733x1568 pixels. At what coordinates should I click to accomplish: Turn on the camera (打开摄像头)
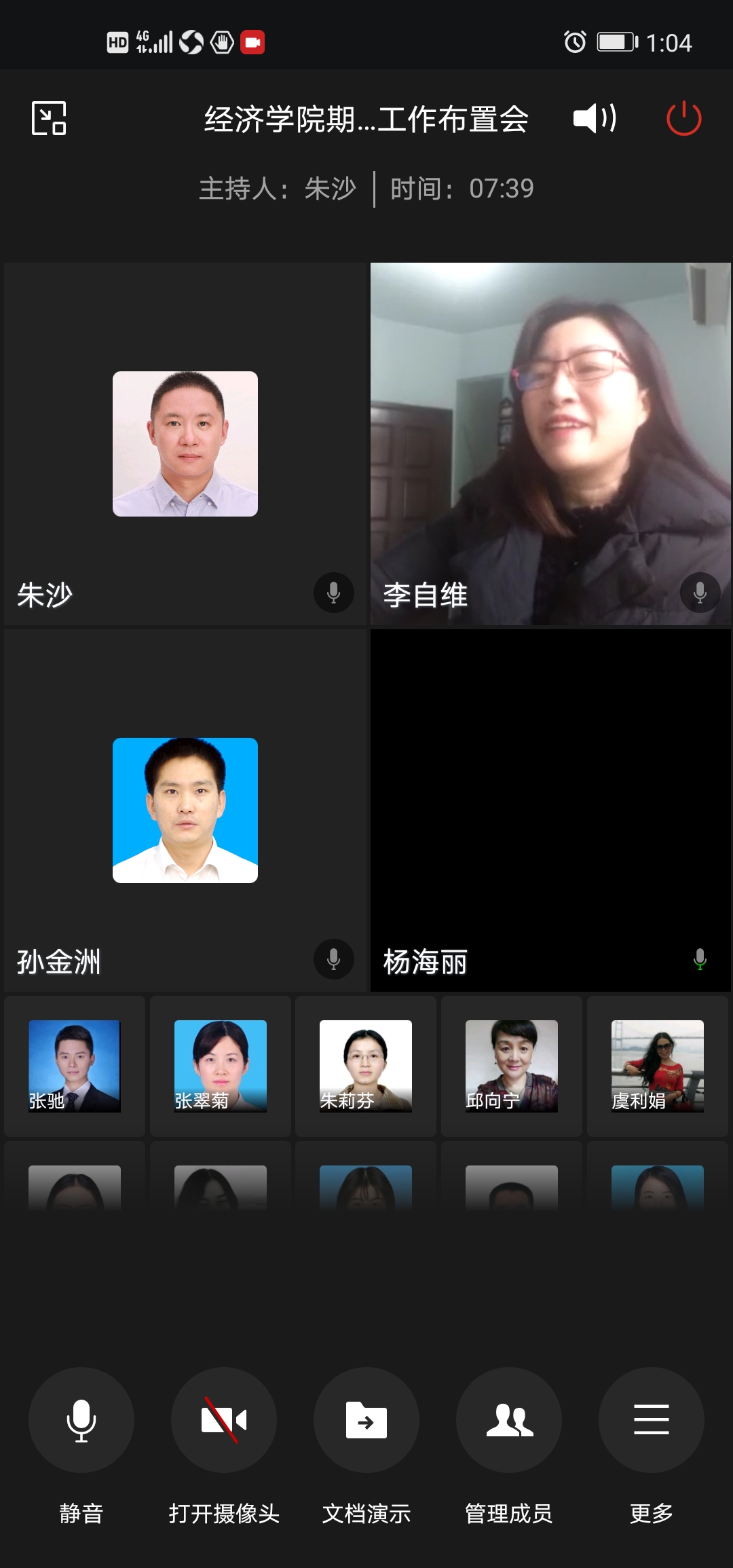224,1420
